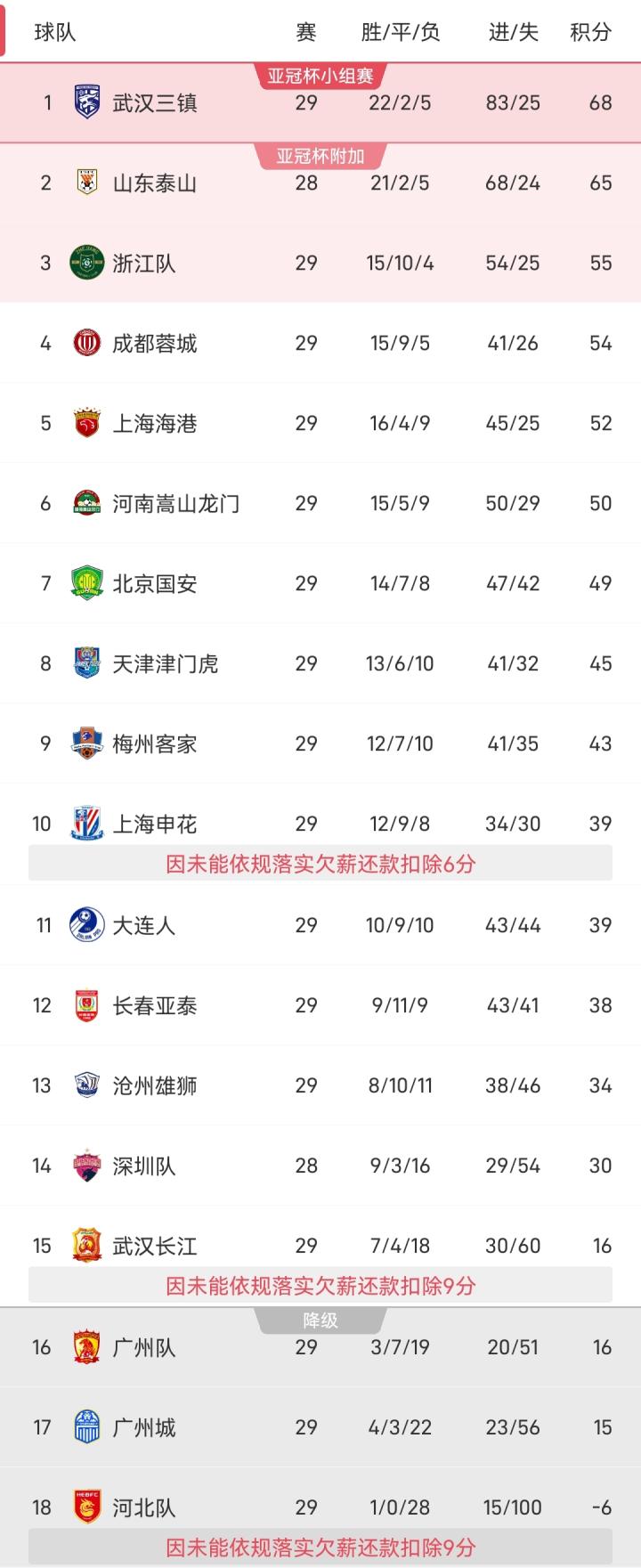Viewport: 641px width, 1568px height.
Task: View the 上海申花 team page
Action: [154, 825]
